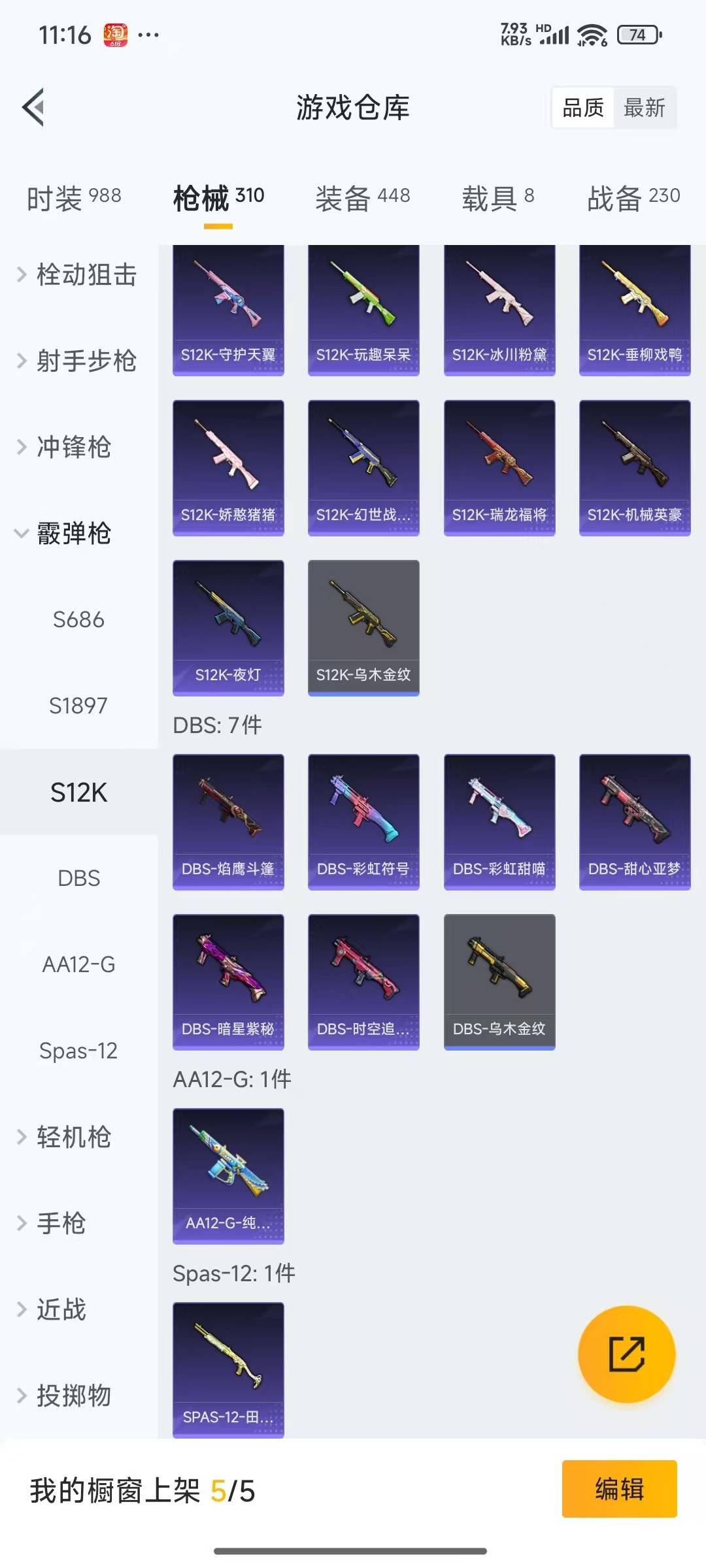The width and height of the screenshot is (706, 1568).
Task: Jump to Spas-12 in the sidebar
Action: (x=78, y=1051)
